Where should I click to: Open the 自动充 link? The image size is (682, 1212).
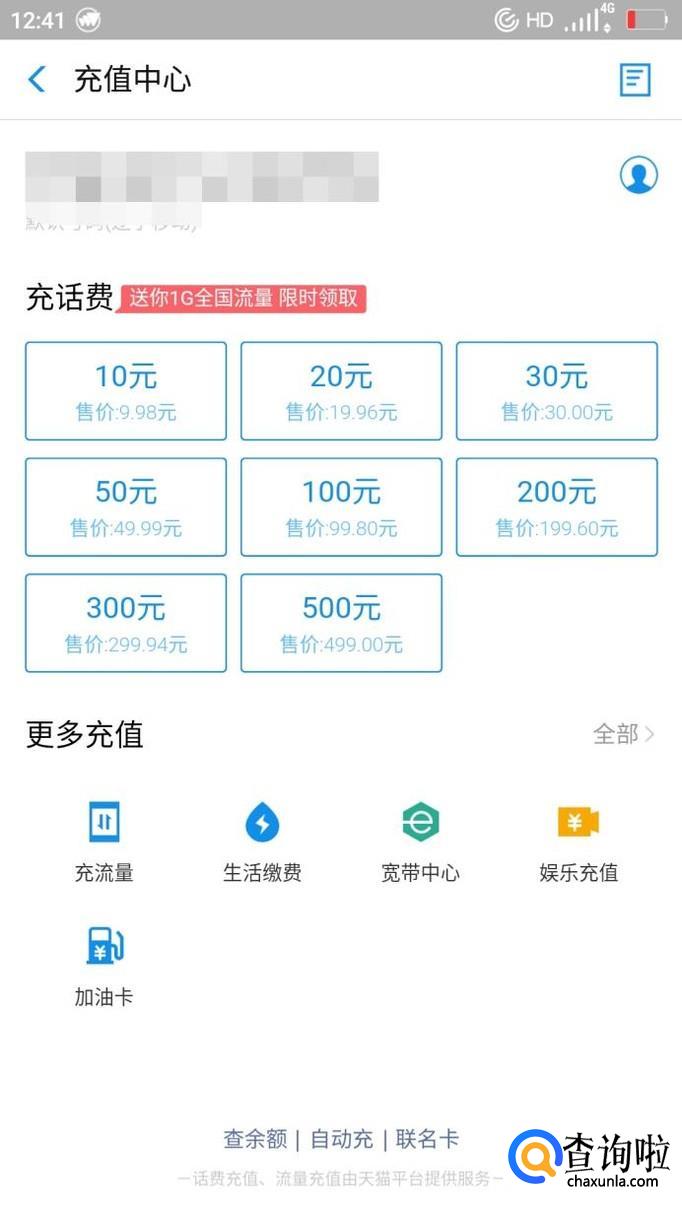[x=341, y=1138]
